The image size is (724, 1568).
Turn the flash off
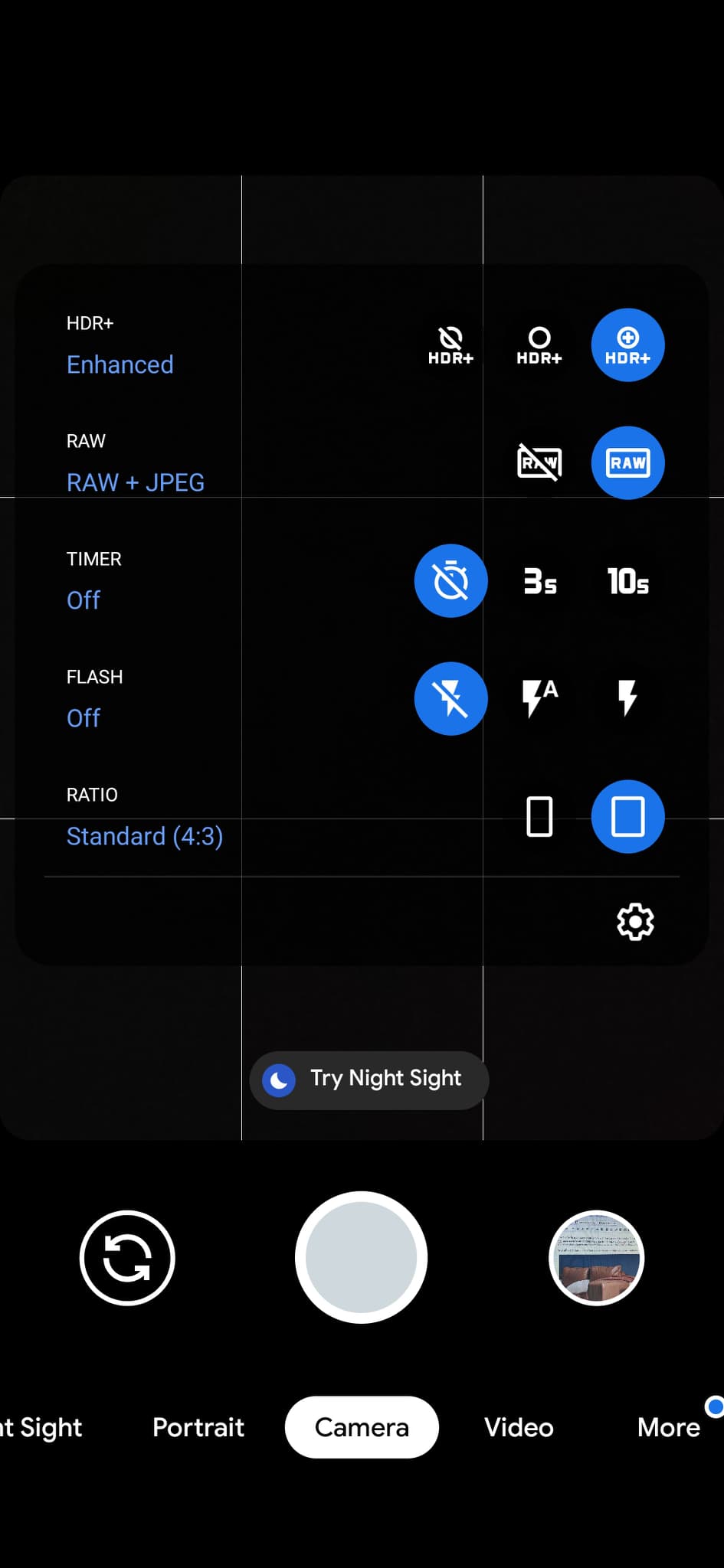(x=450, y=698)
